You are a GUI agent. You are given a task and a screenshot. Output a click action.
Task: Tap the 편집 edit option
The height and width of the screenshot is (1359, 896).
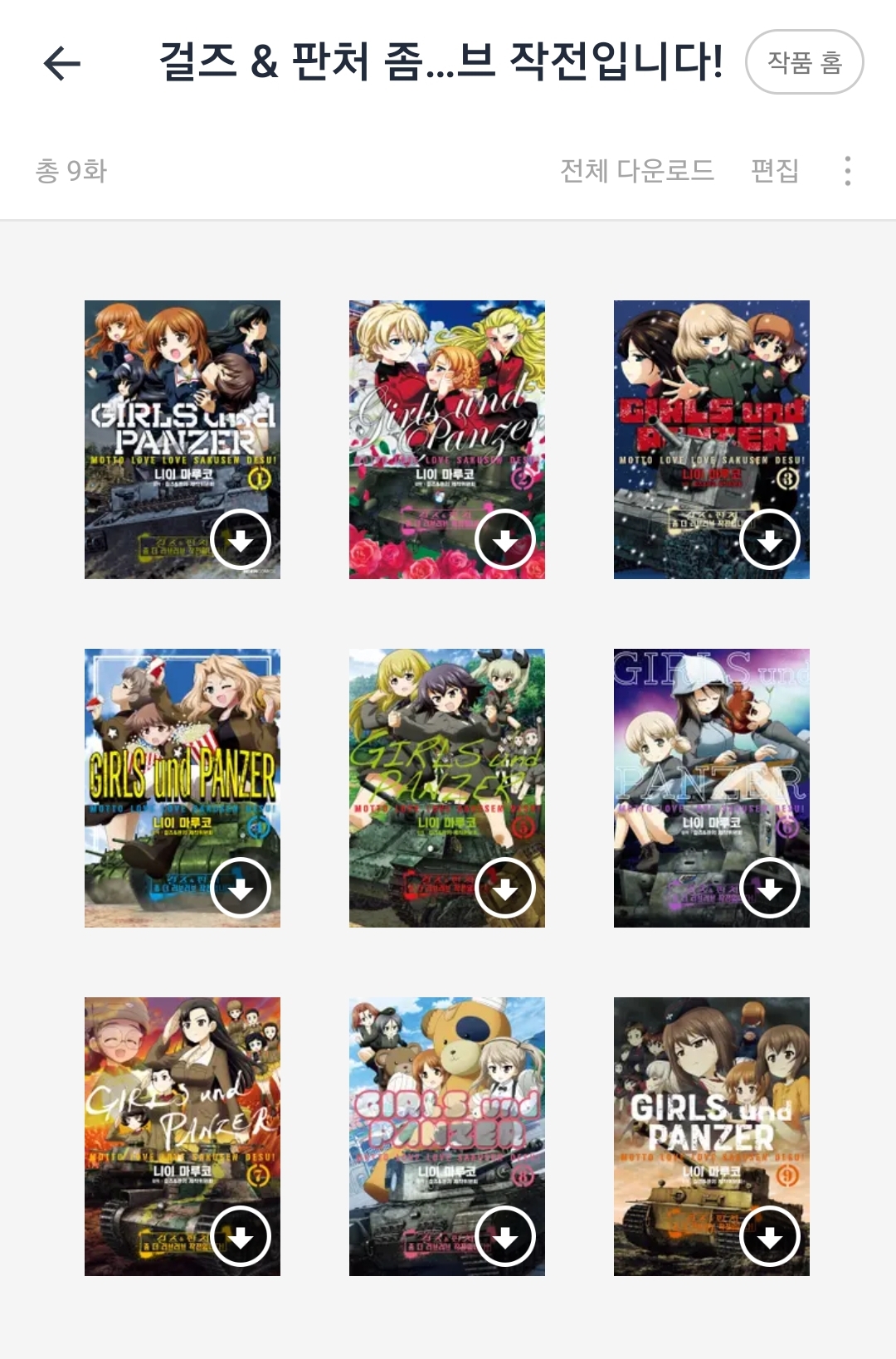[x=774, y=171]
